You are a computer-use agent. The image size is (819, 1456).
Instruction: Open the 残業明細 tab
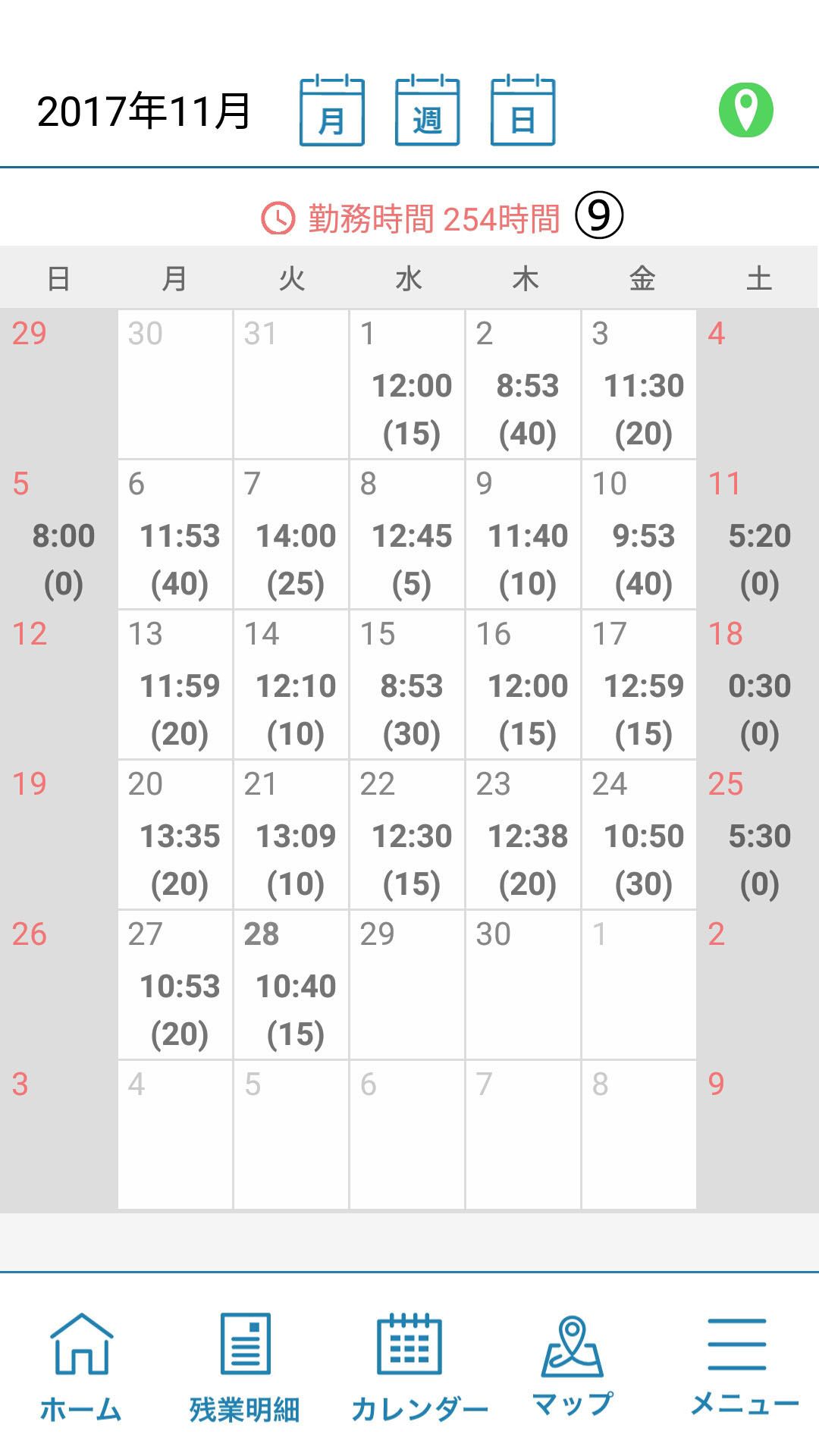(245, 1367)
